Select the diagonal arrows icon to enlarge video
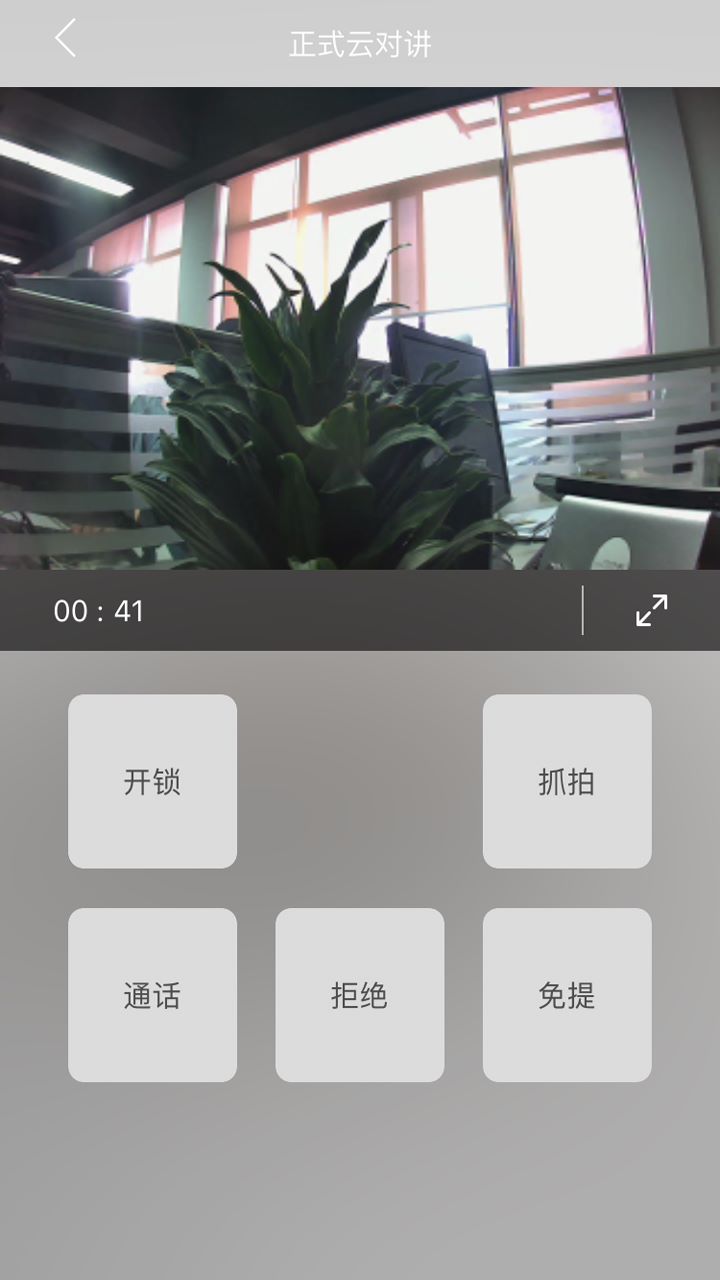The height and width of the screenshot is (1280, 720). 652,610
